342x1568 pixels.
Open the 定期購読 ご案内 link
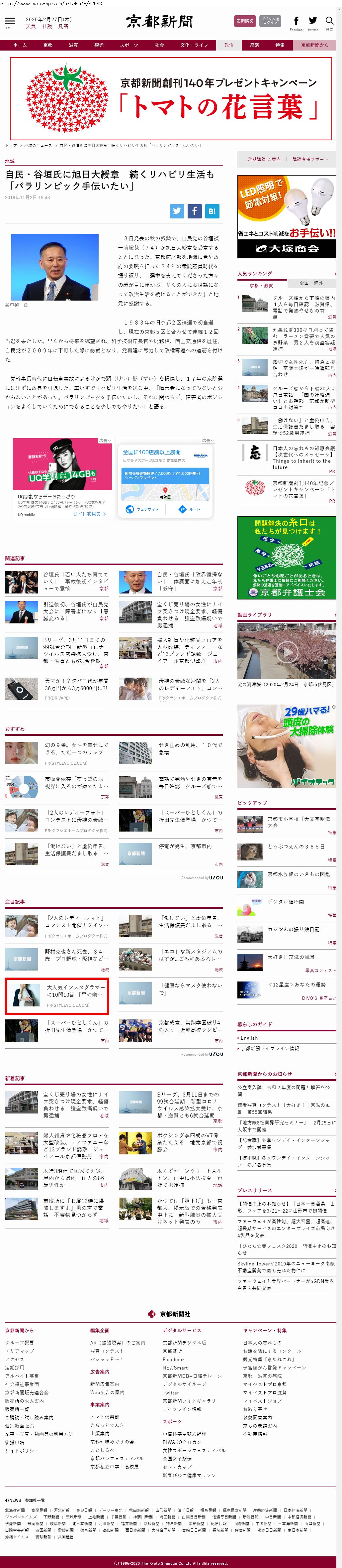(x=264, y=160)
